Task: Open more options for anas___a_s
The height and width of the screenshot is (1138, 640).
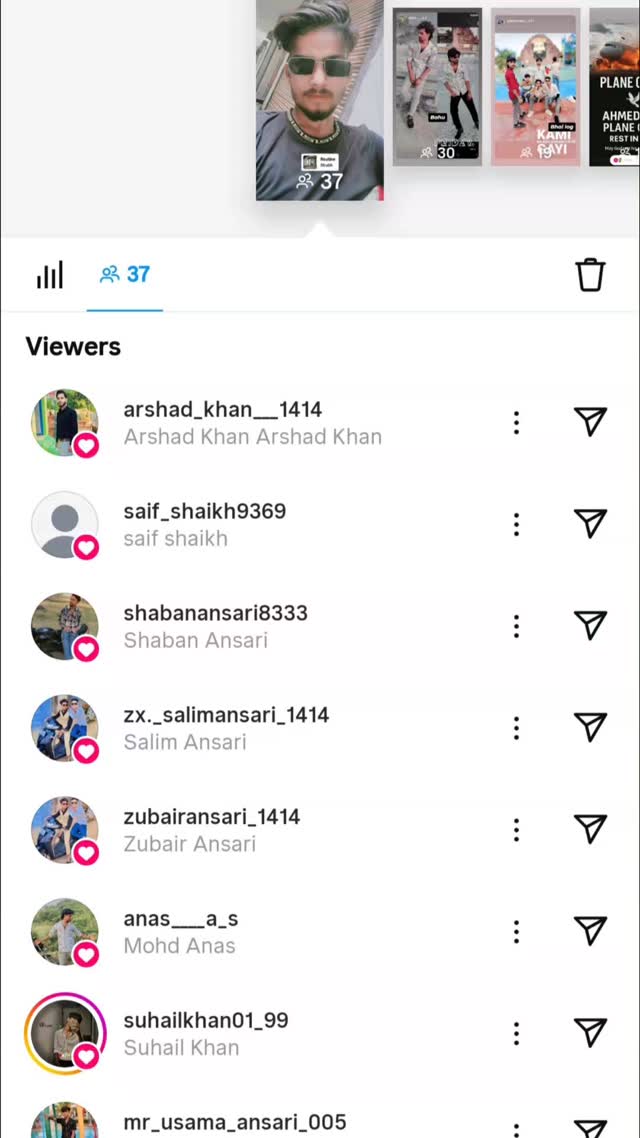Action: coord(516,932)
